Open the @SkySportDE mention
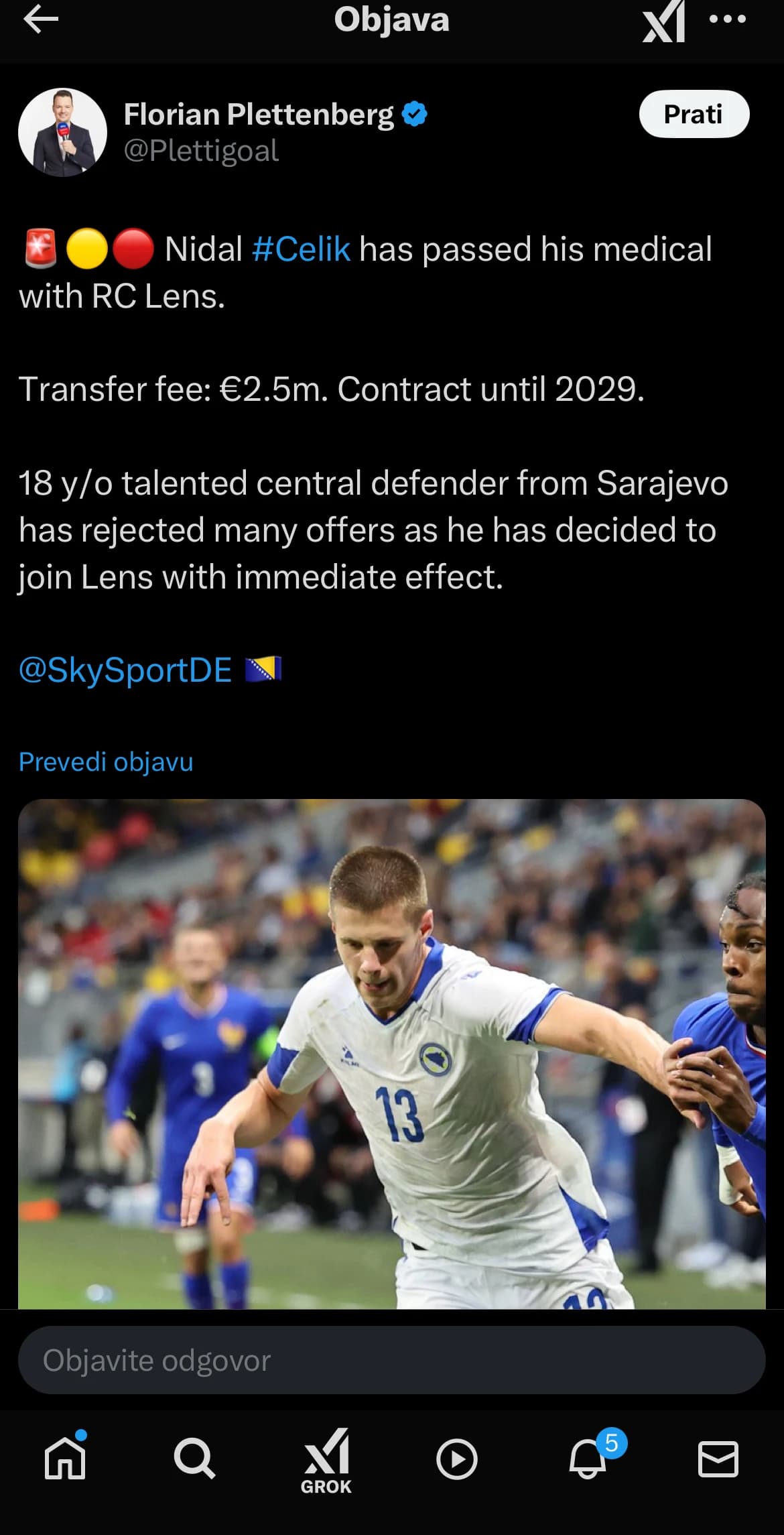The height and width of the screenshot is (1535, 784). click(x=125, y=670)
